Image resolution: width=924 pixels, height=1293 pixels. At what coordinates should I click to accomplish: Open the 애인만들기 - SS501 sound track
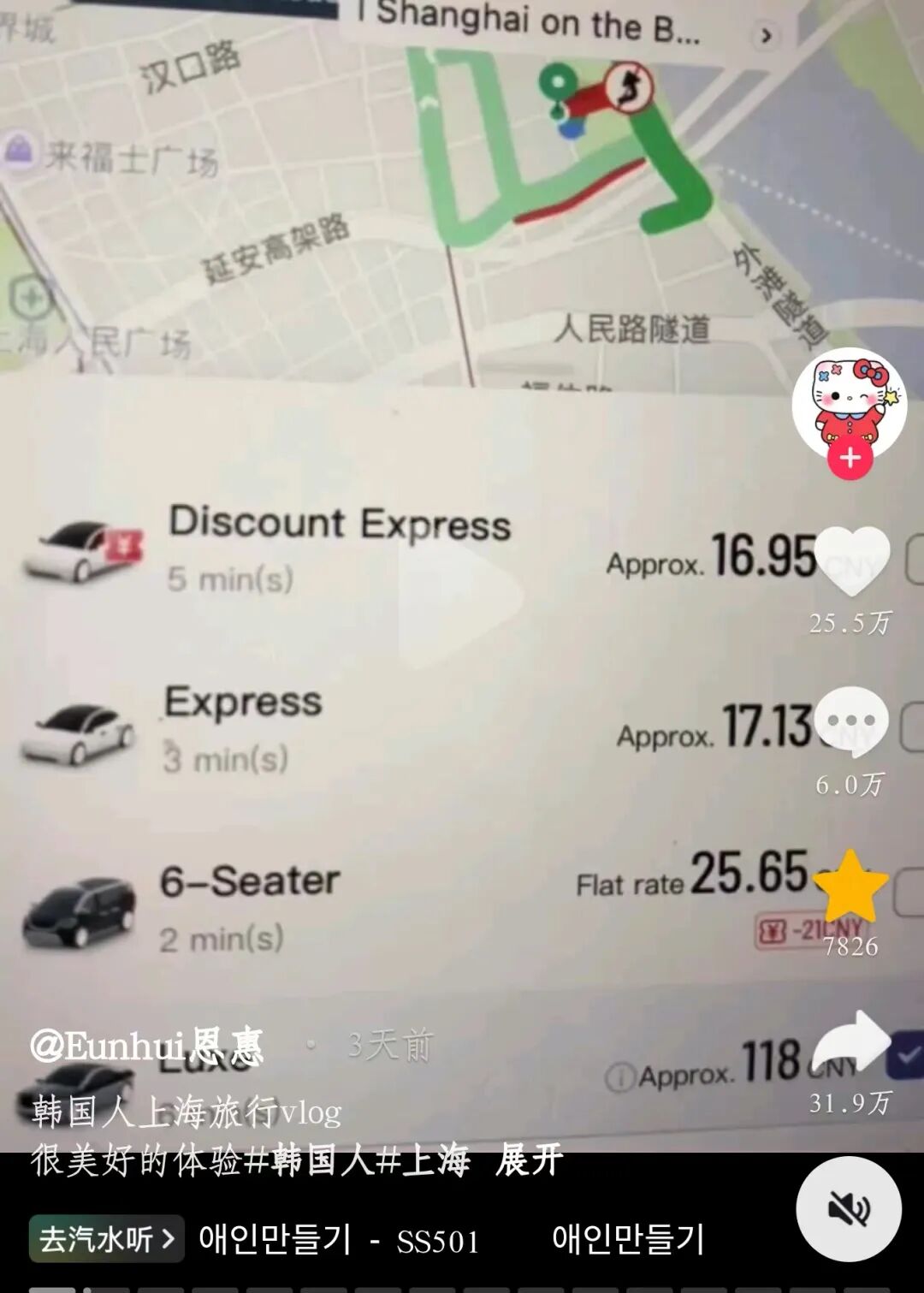pyautogui.click(x=339, y=1239)
